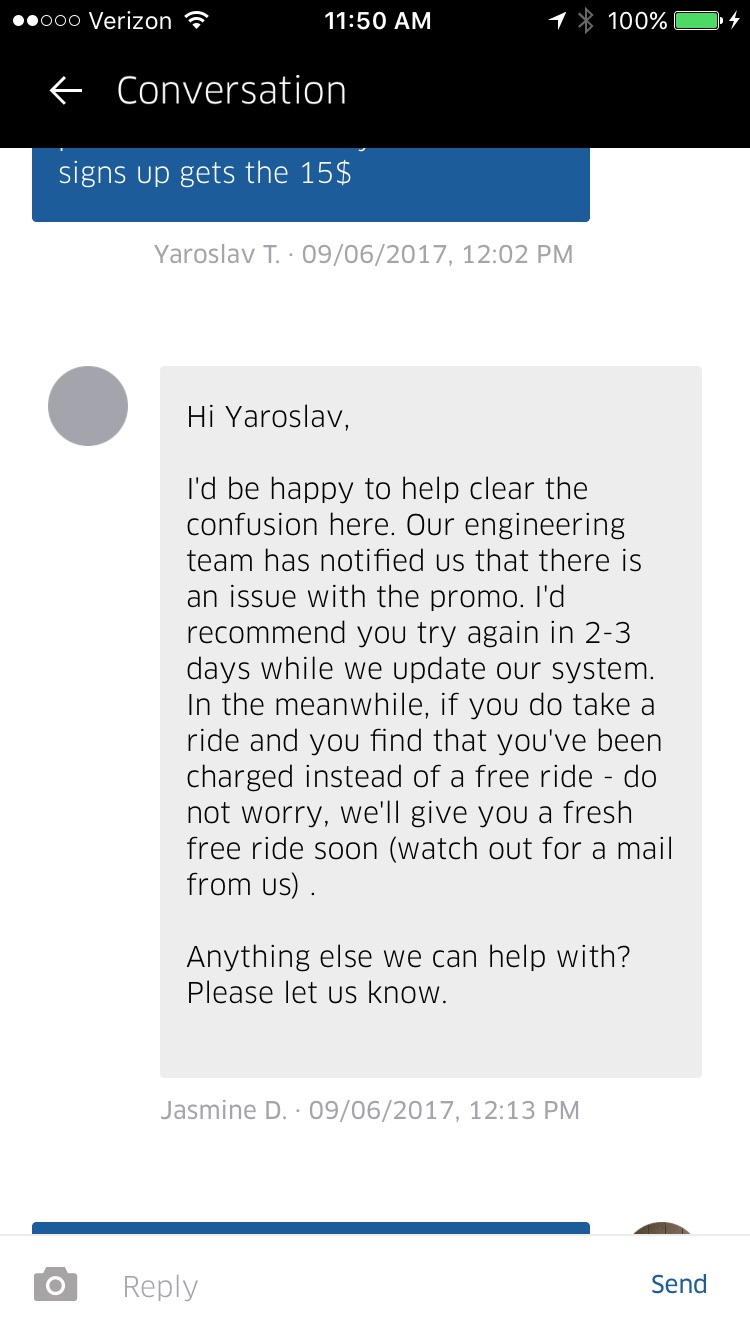Tap Jasmine's avatar circle
This screenshot has height=1334, width=750.
pos(88,406)
